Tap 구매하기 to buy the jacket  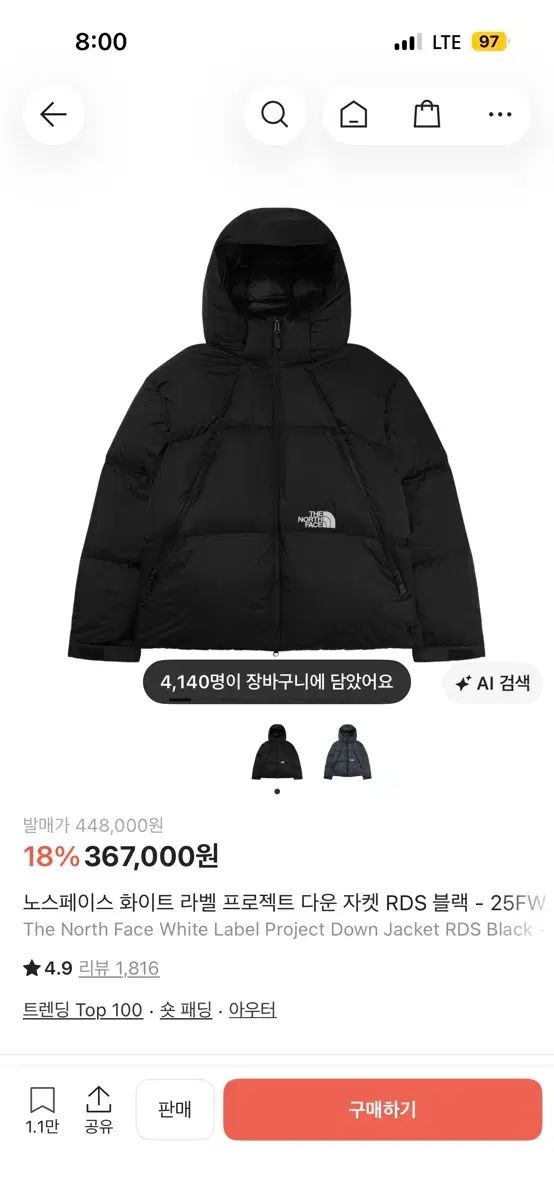pyautogui.click(x=382, y=1109)
